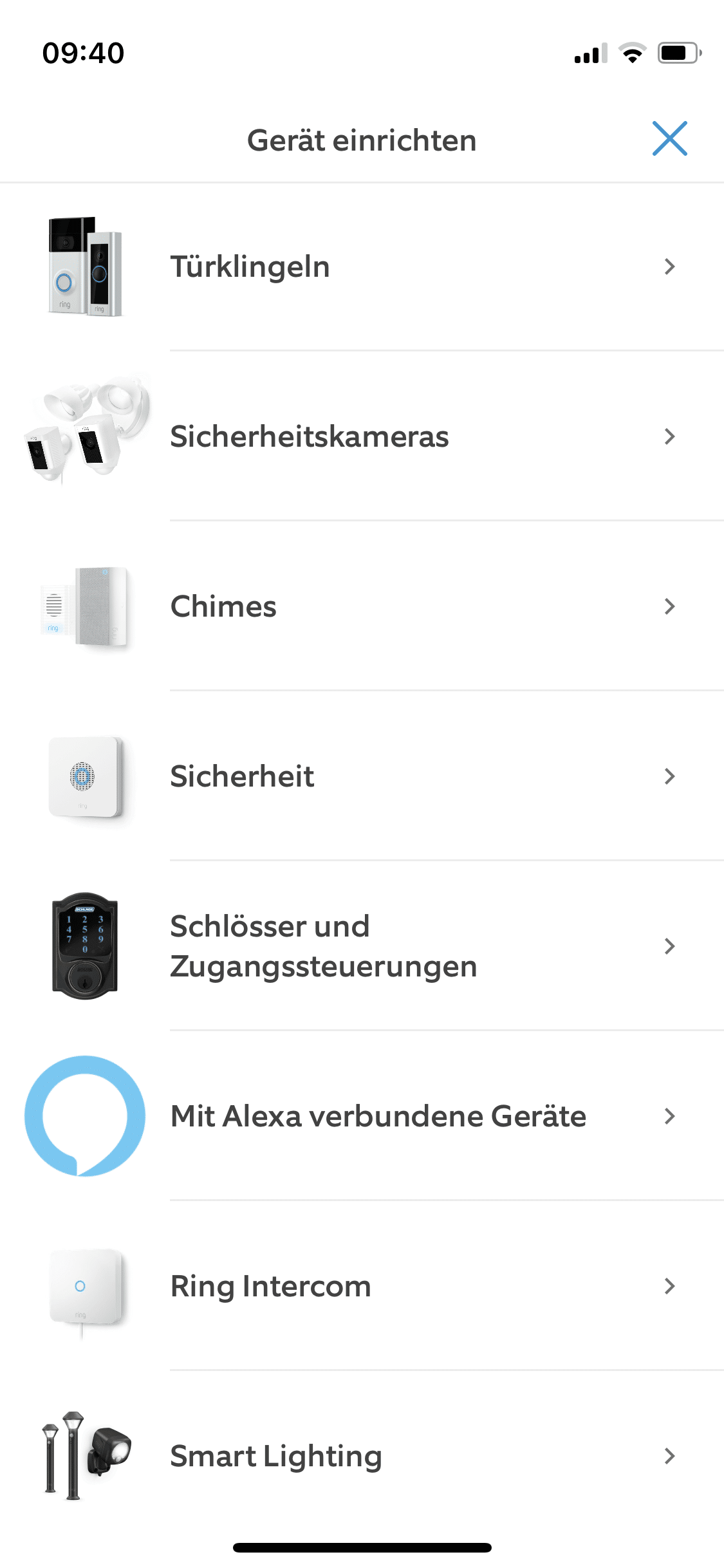Open the Türklingeln category
The image size is (724, 1568).
coord(362,266)
